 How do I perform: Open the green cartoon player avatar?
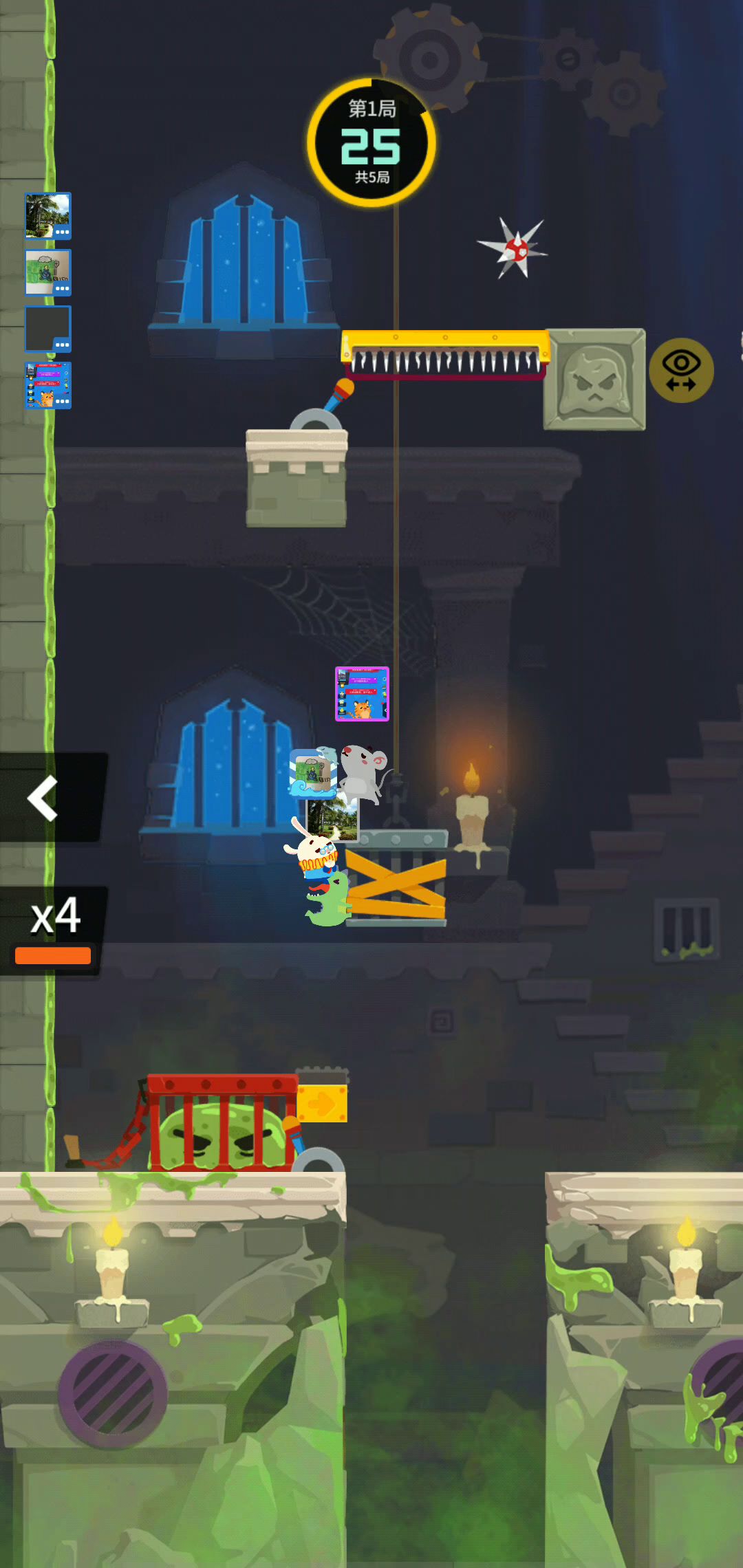pos(47,272)
